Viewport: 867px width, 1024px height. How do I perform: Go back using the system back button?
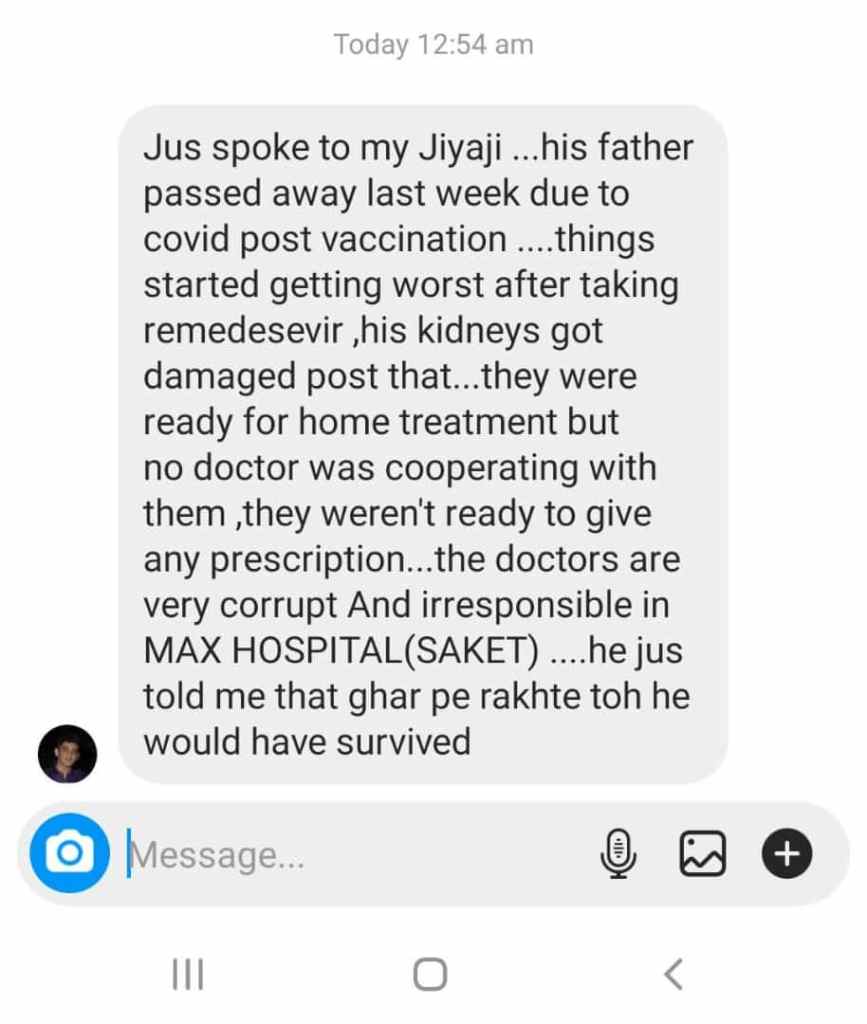[x=674, y=973]
